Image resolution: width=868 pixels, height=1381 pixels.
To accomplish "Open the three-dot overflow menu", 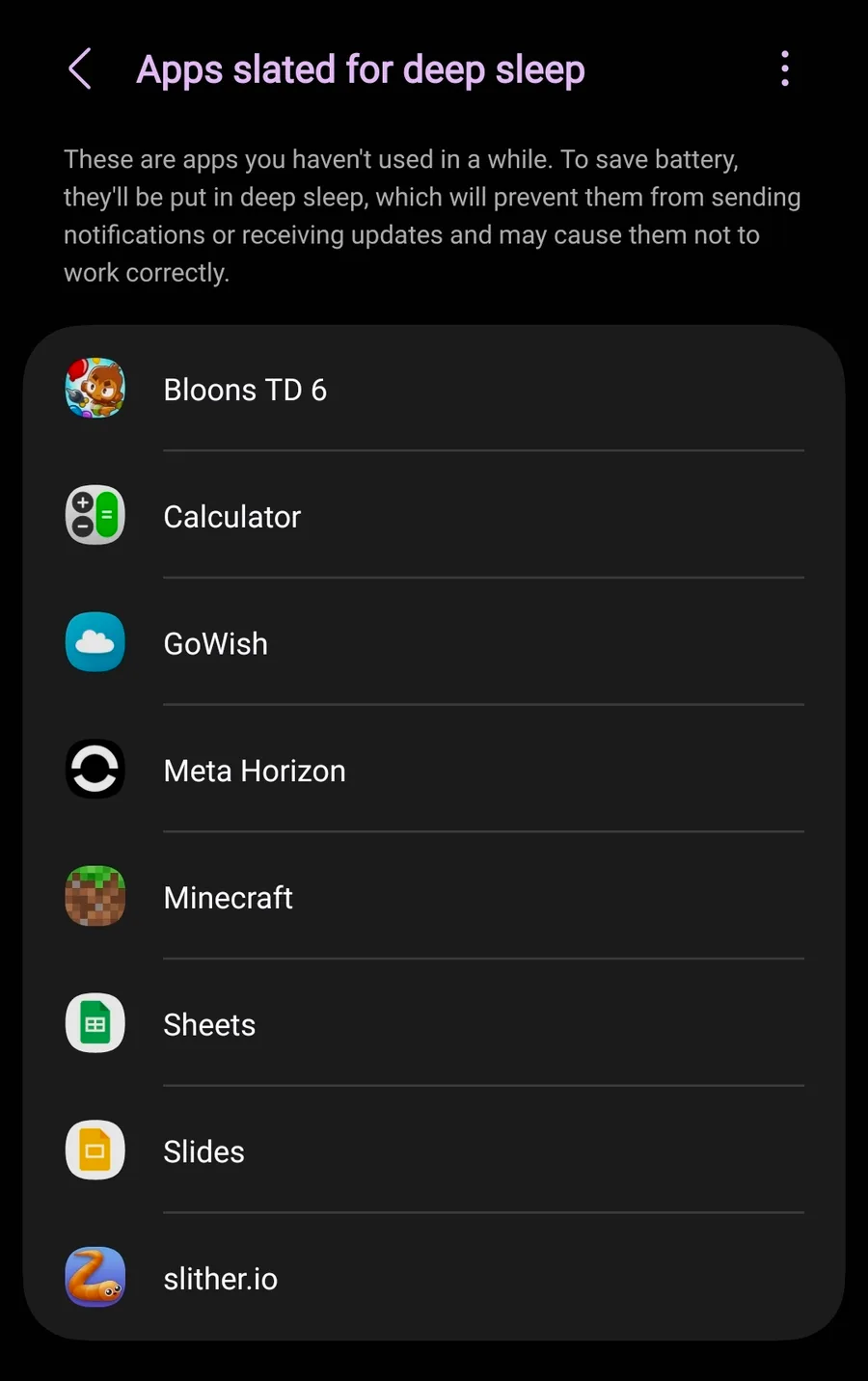I will [785, 69].
